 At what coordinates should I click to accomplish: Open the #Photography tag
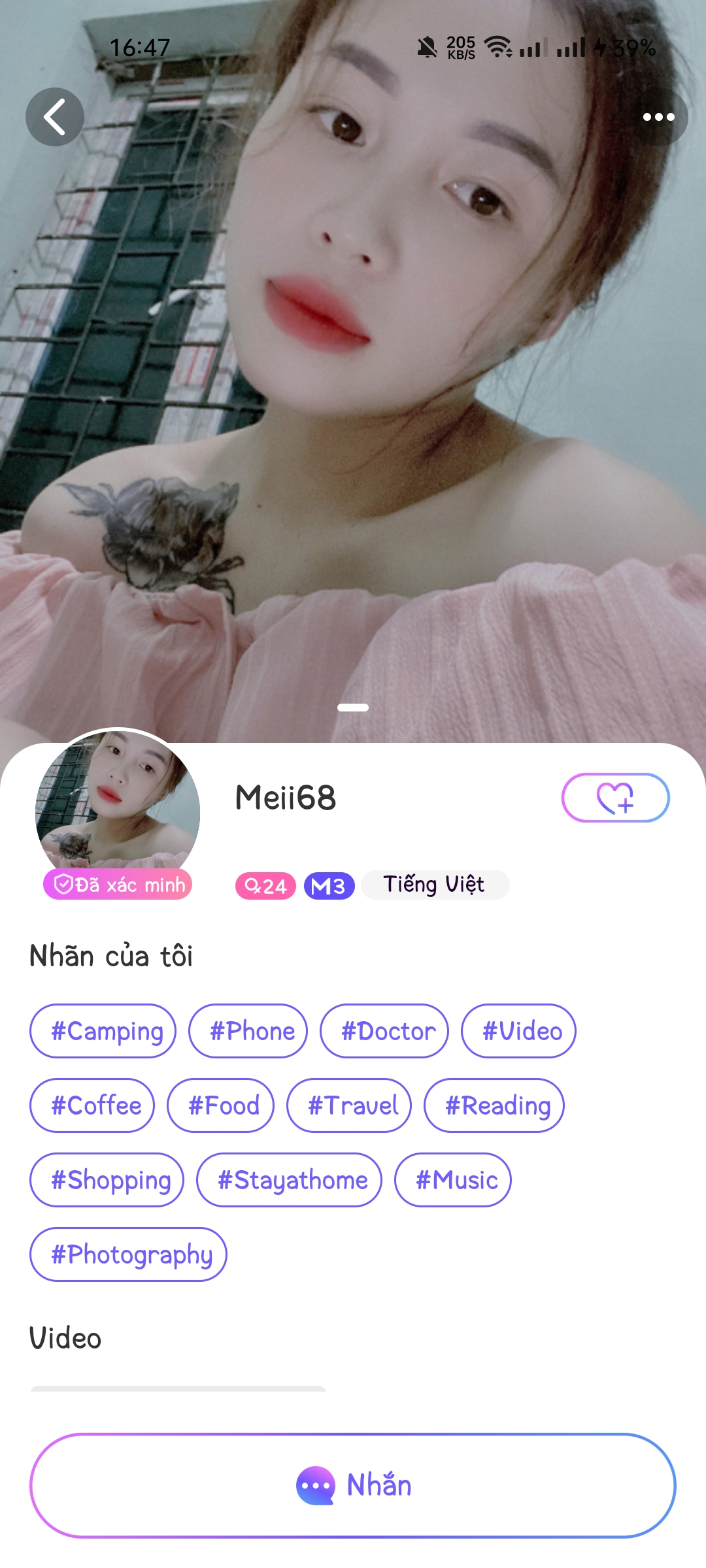click(x=128, y=1254)
